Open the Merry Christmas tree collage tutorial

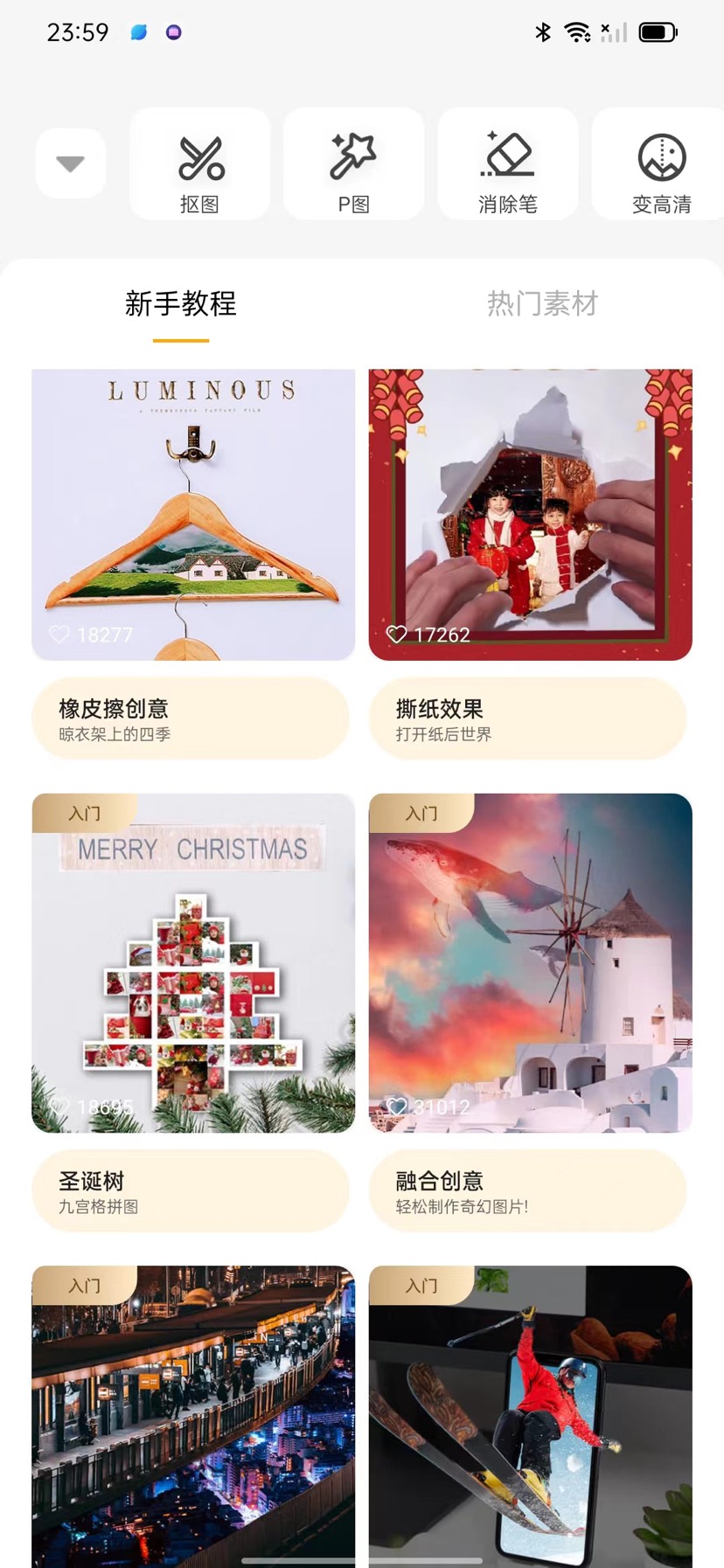(193, 962)
